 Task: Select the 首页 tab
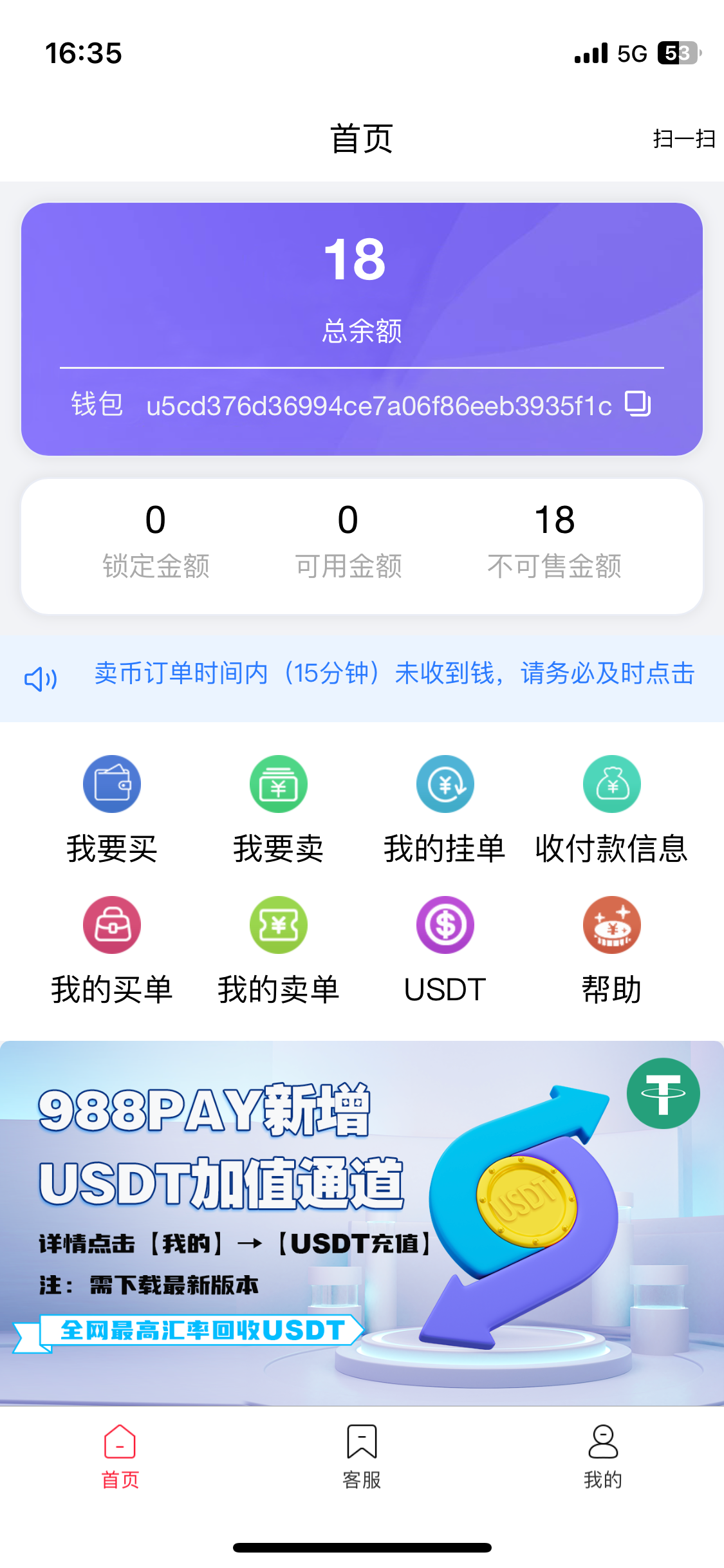coord(120,1456)
